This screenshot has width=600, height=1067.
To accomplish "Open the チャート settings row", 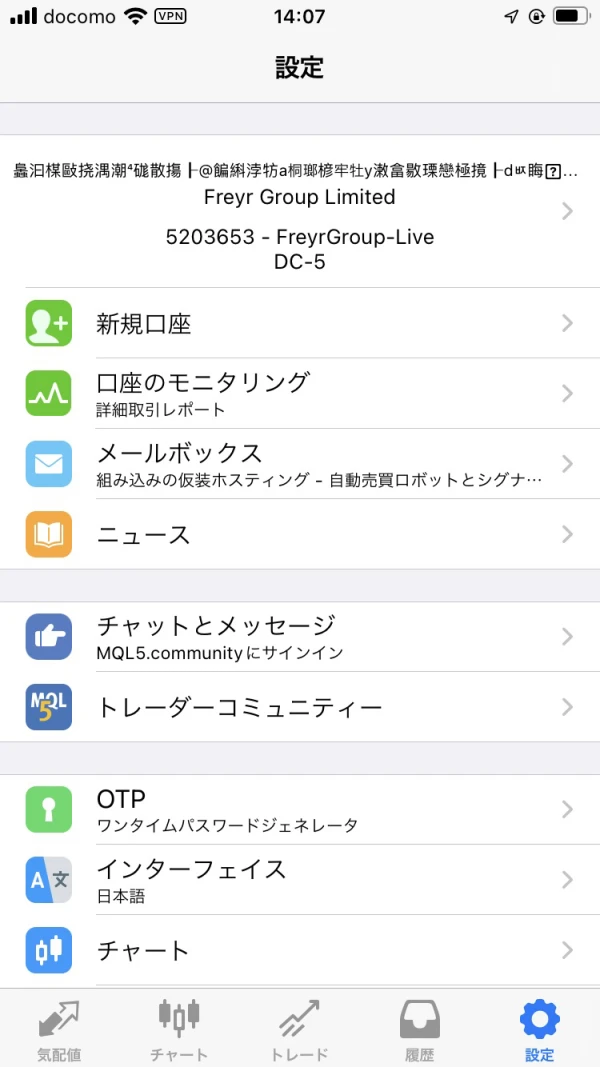I will click(x=300, y=950).
